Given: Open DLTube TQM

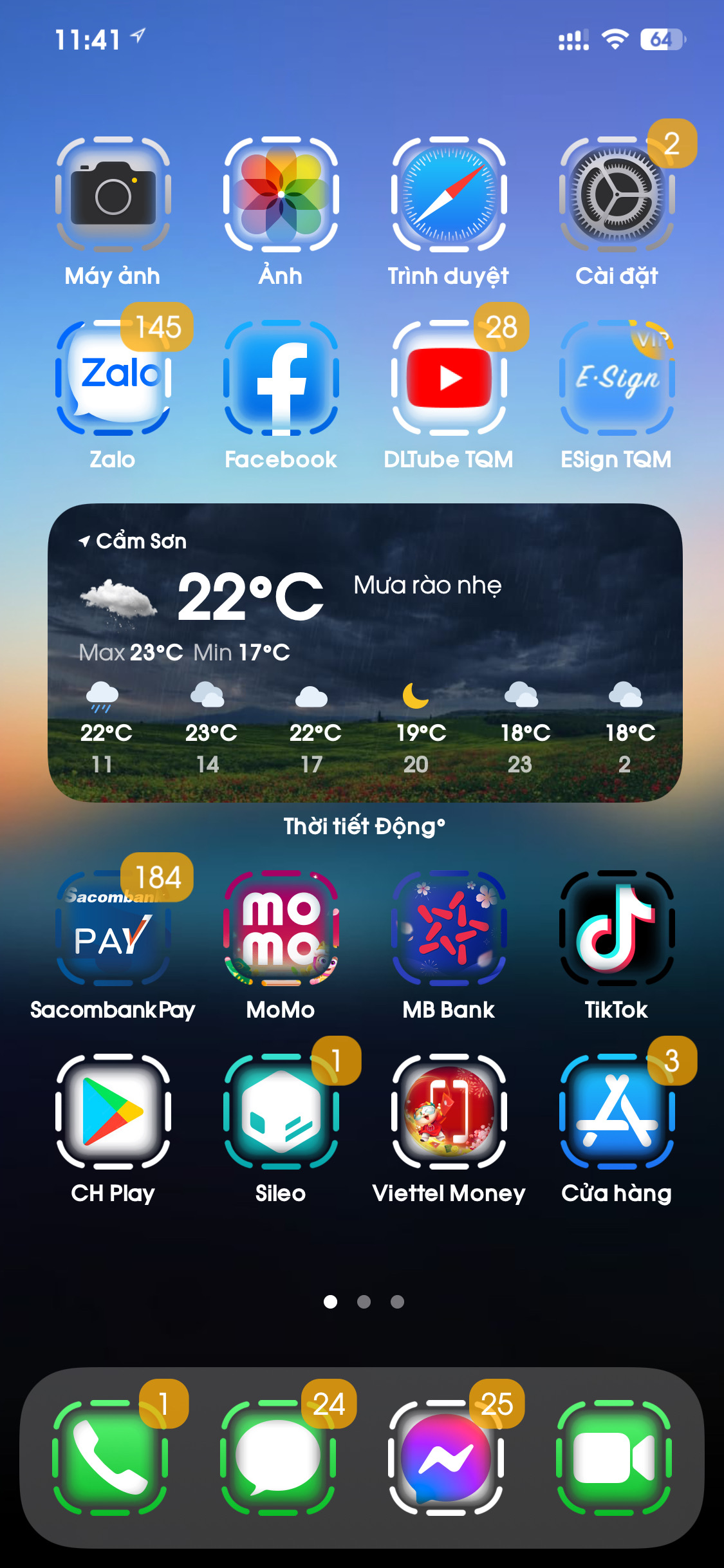Looking at the screenshot, I should click(x=449, y=377).
